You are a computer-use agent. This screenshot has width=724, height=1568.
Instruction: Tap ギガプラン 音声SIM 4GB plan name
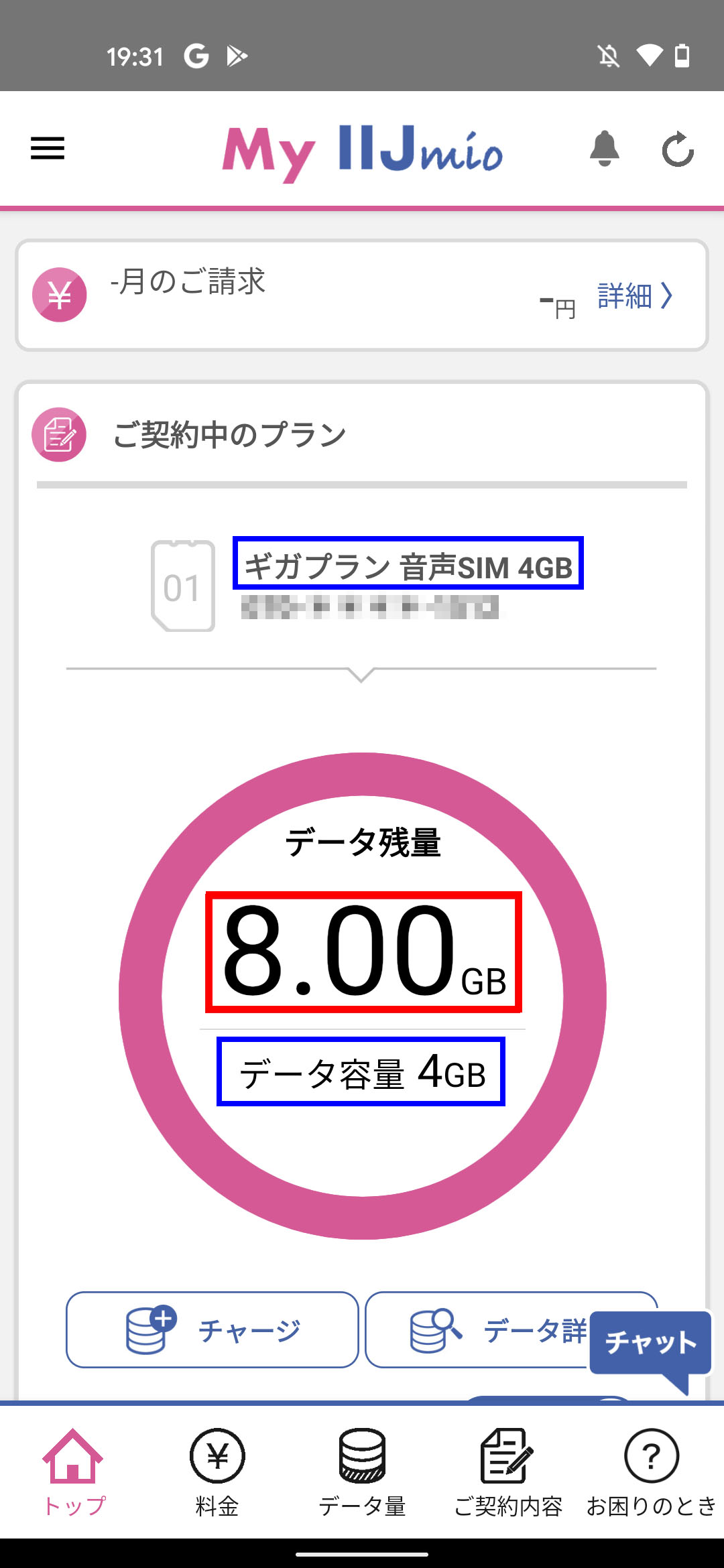408,566
